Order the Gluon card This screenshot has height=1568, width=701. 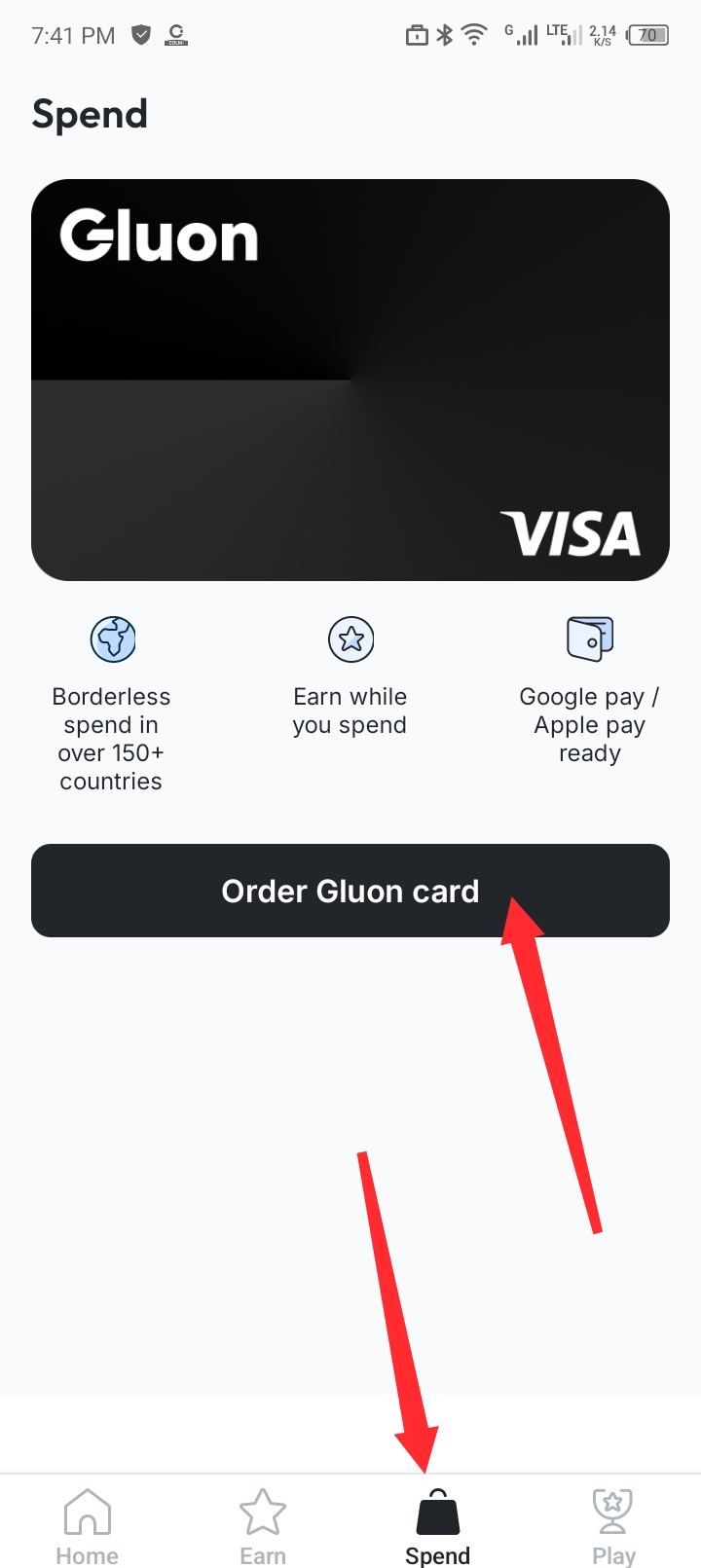[x=350, y=891]
